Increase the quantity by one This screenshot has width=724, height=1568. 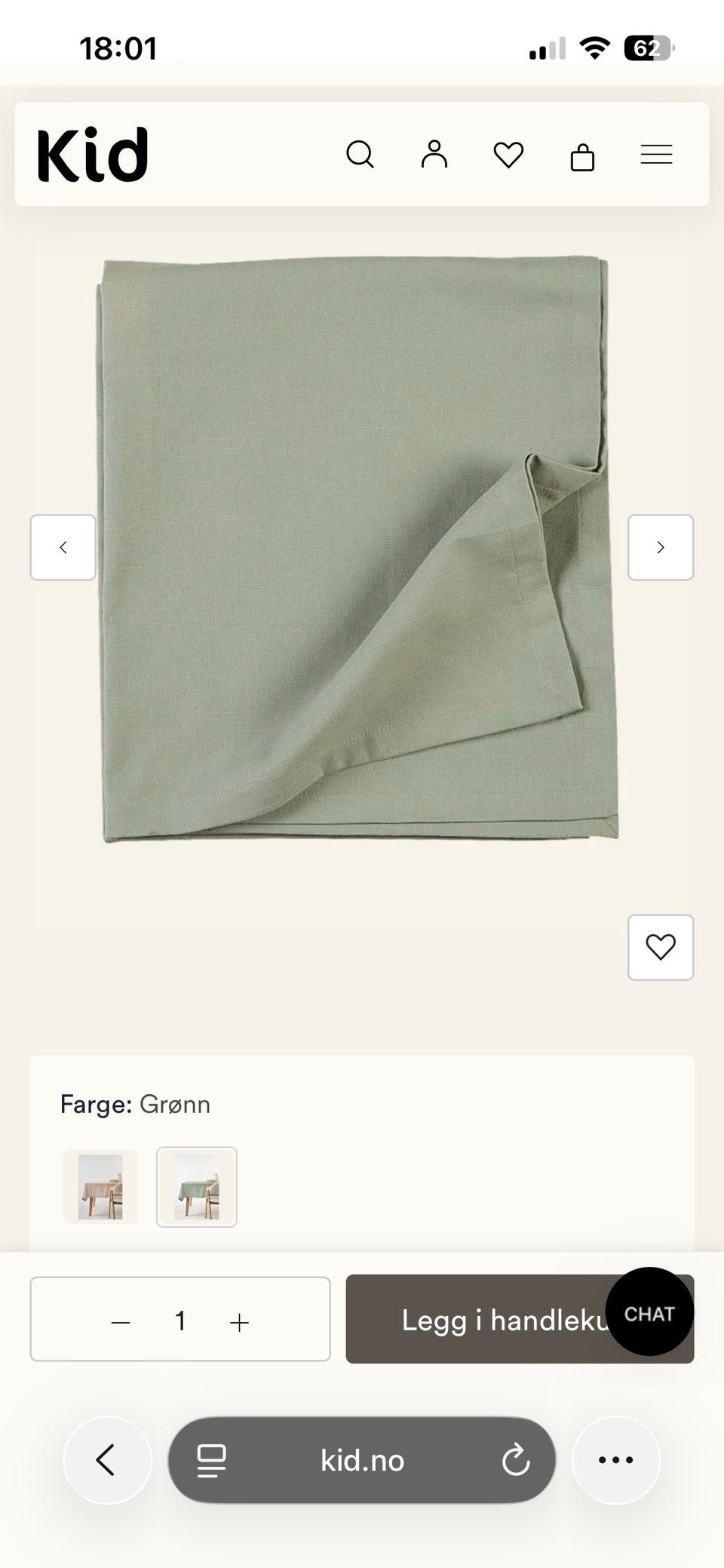tap(239, 1322)
